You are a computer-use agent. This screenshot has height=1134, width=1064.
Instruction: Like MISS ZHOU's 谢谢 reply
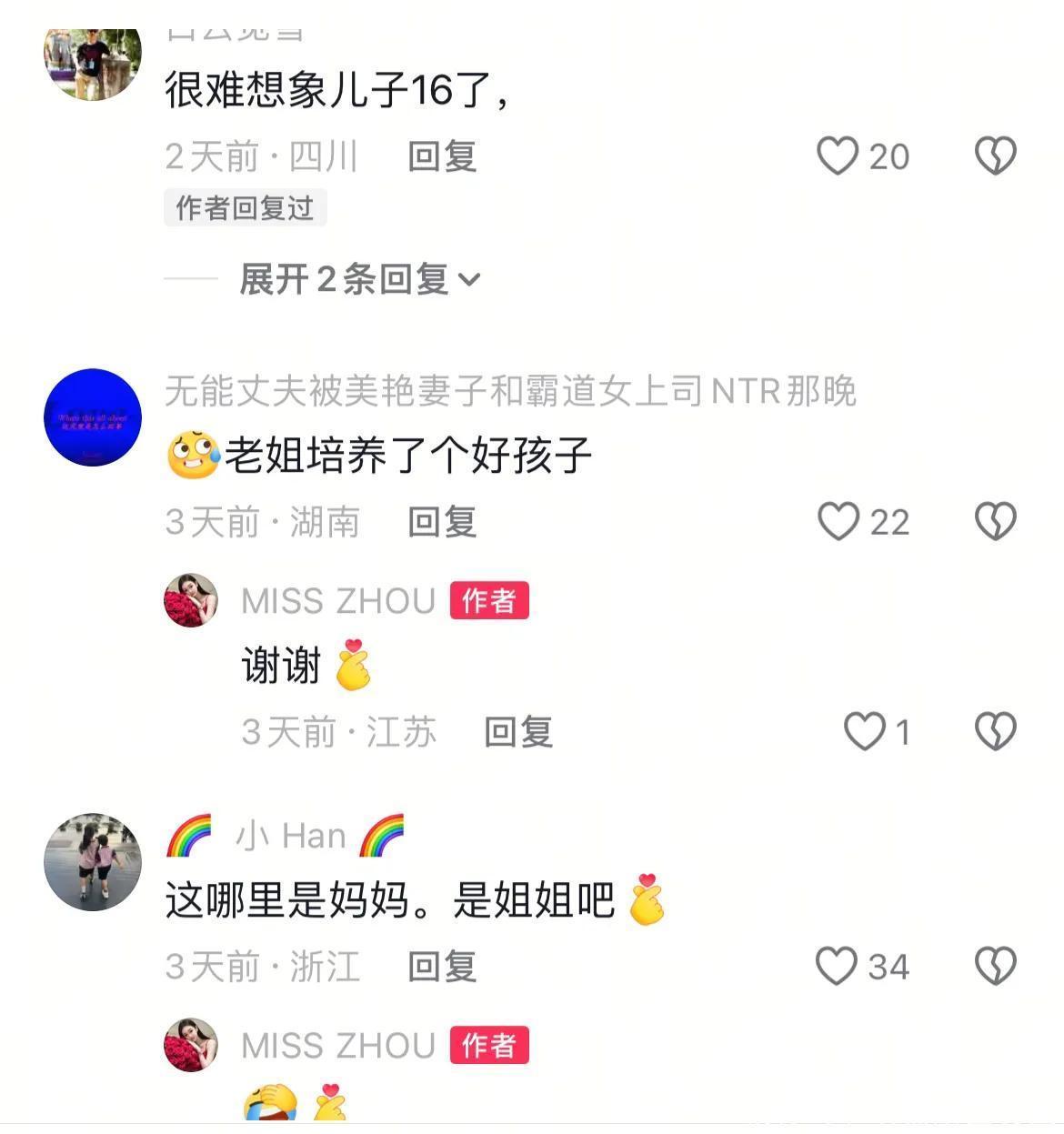click(x=864, y=731)
